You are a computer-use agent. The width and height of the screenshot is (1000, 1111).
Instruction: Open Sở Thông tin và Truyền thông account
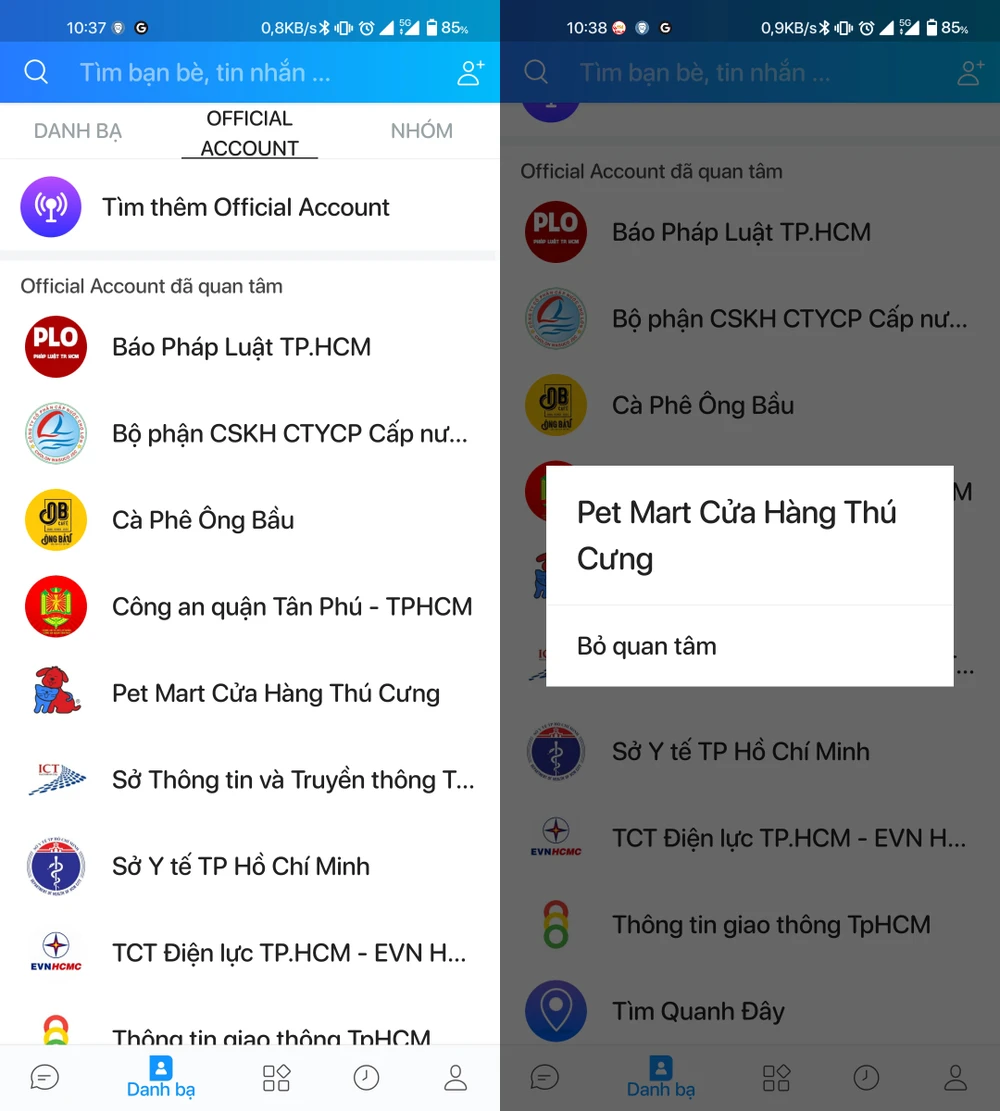(292, 780)
